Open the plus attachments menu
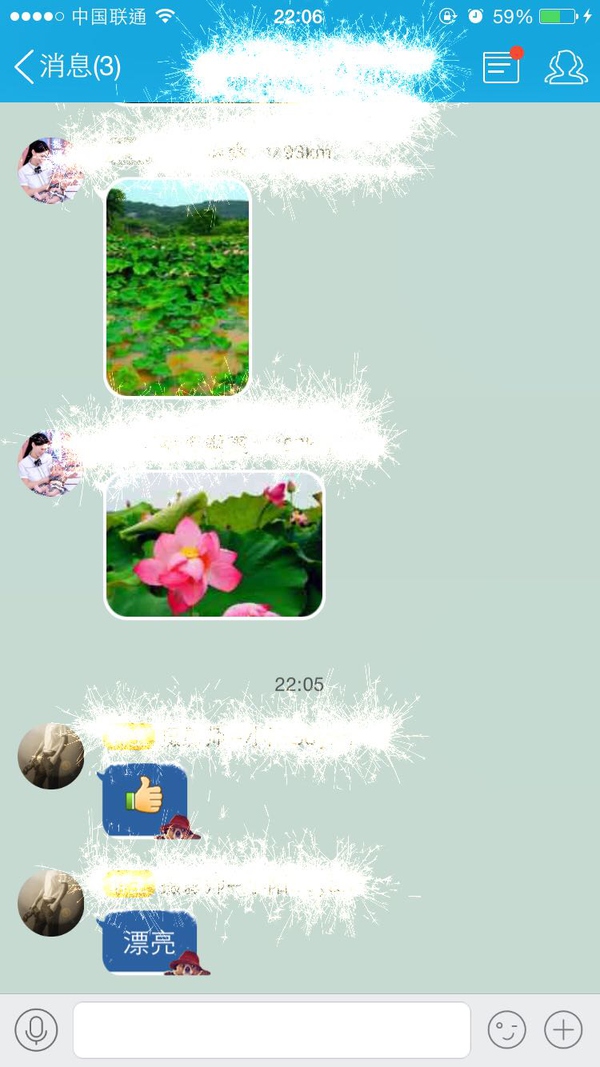 [563, 1030]
